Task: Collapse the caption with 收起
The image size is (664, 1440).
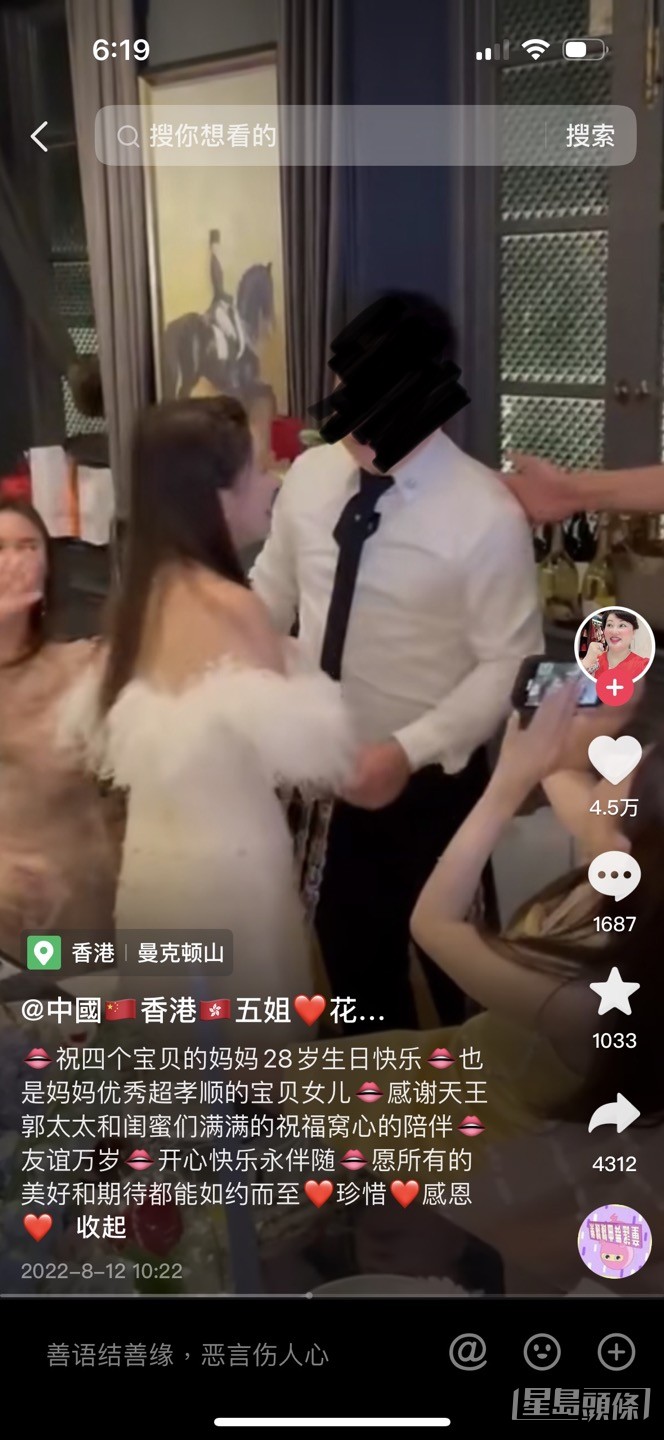Action: tap(101, 1226)
